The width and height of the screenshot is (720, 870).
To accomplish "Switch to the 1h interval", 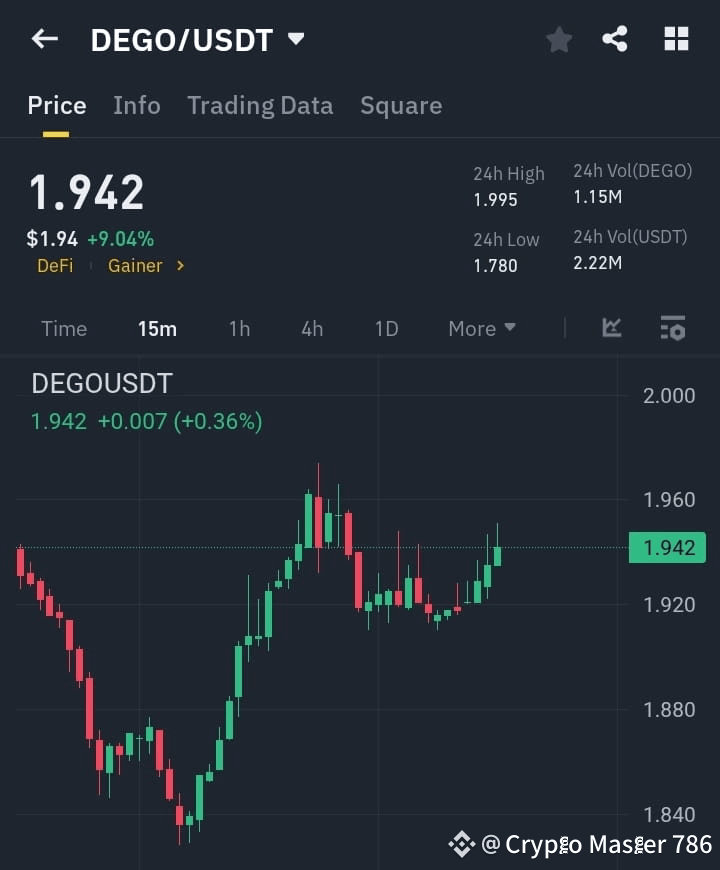I will point(239,328).
